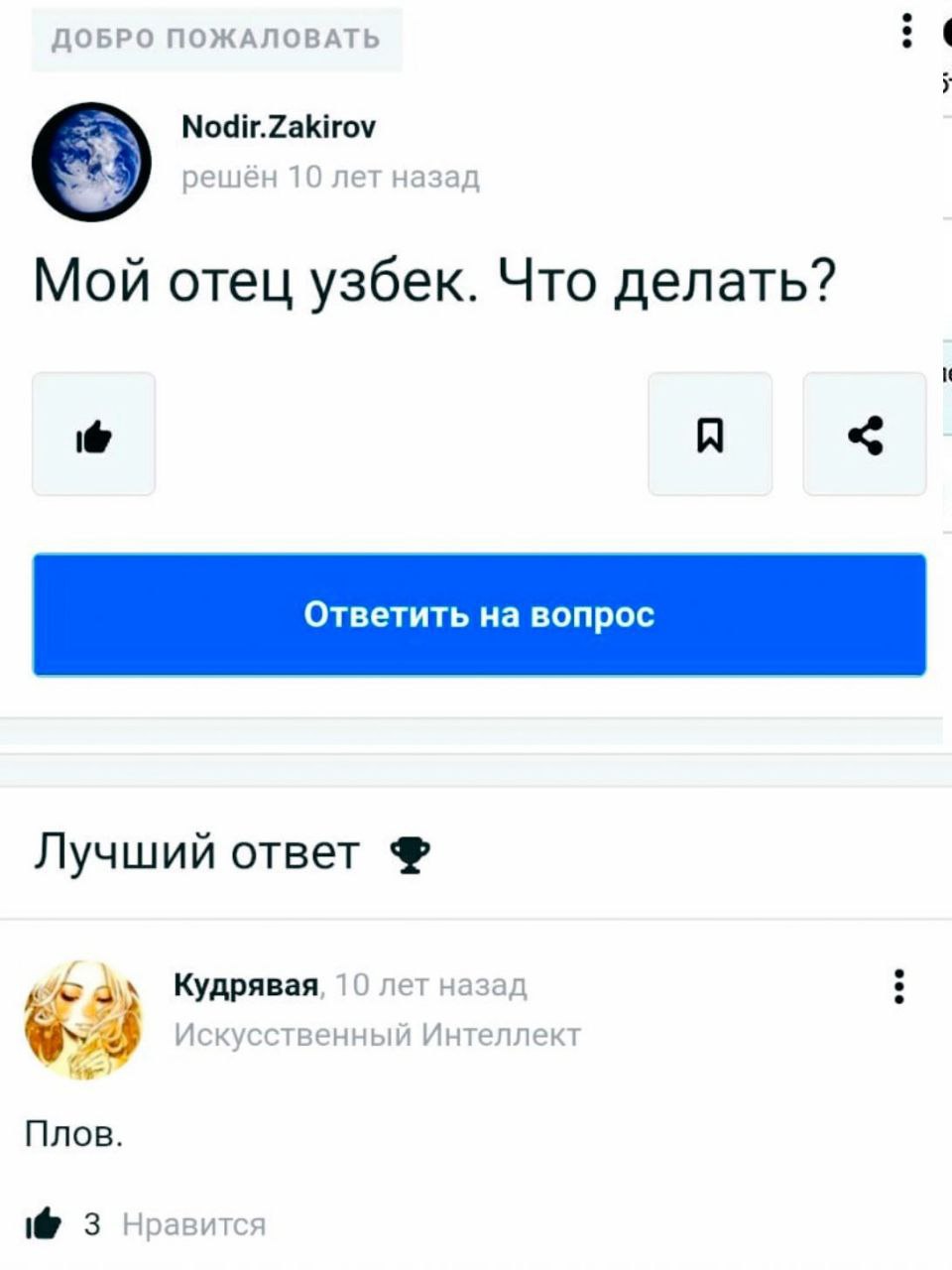Click the 'решён 10 лет назад' timestamp
The width and height of the screenshot is (952, 1270).
pos(329,177)
